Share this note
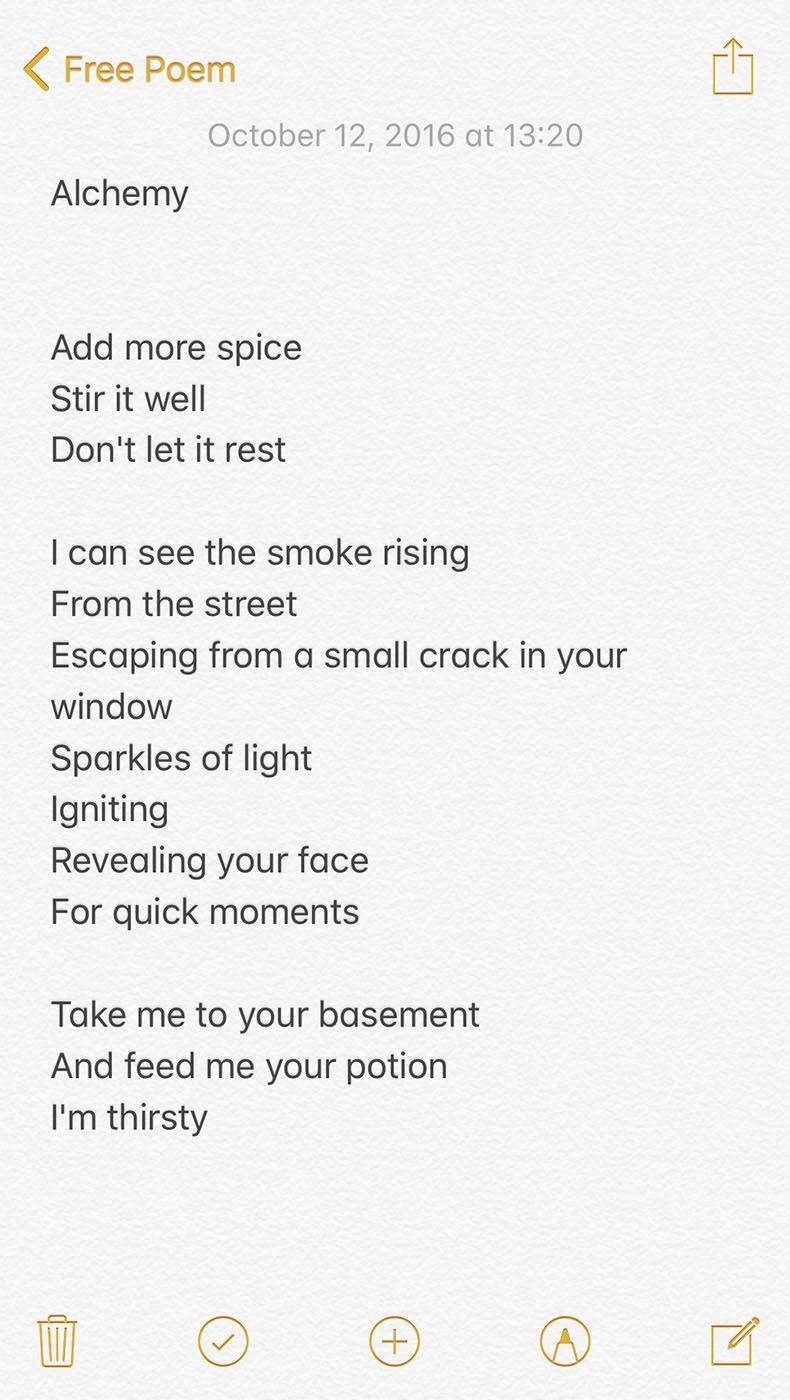 coord(733,66)
